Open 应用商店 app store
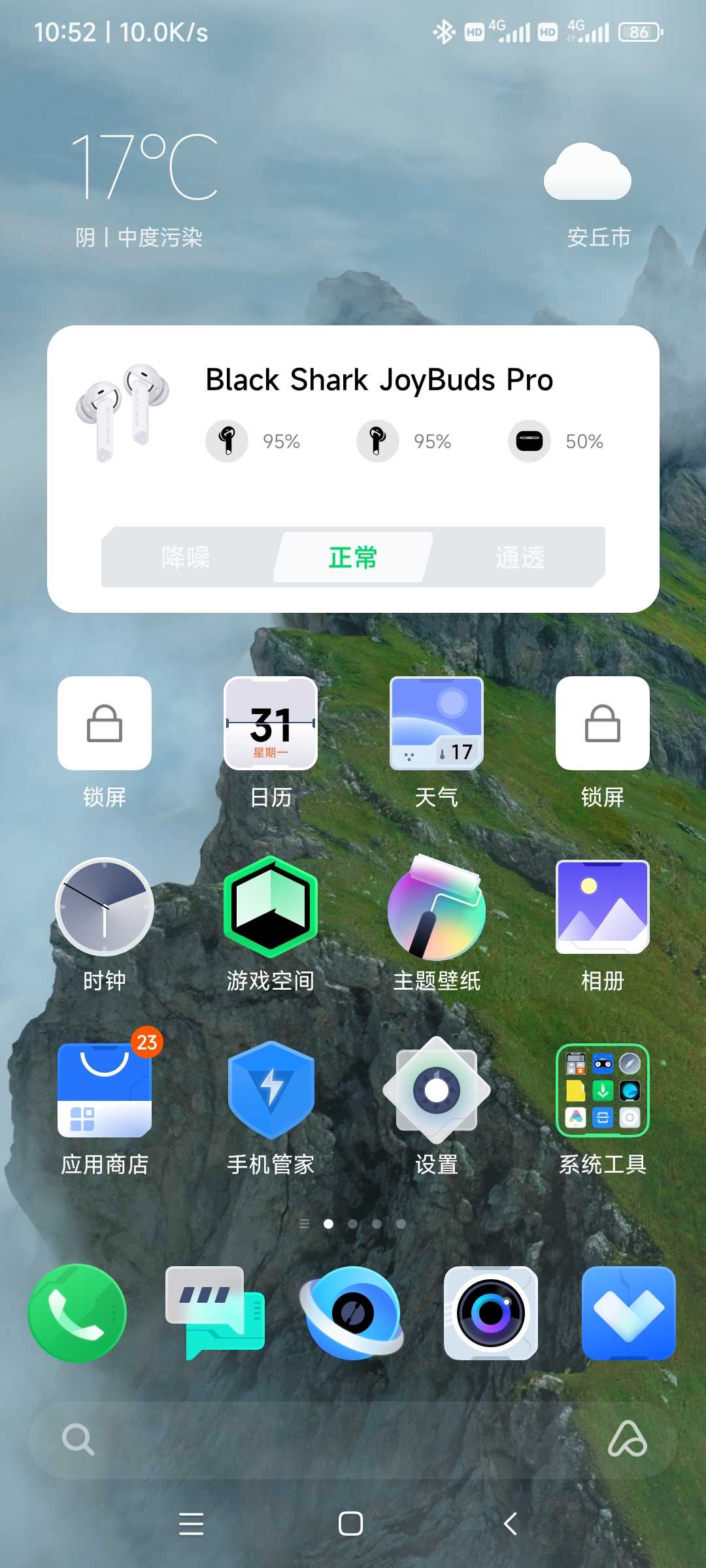 pyautogui.click(x=105, y=1090)
